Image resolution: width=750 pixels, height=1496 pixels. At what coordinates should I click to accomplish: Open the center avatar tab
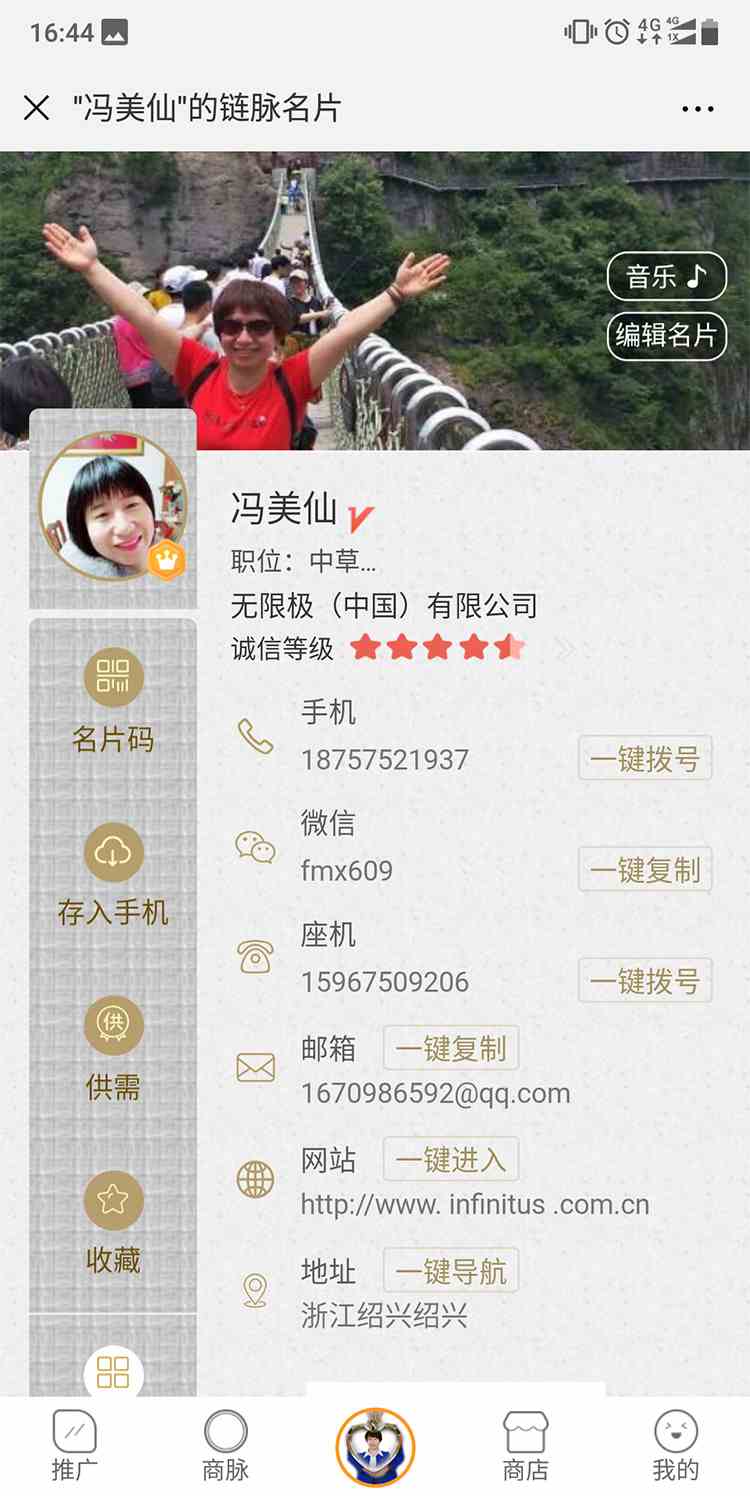click(375, 1446)
